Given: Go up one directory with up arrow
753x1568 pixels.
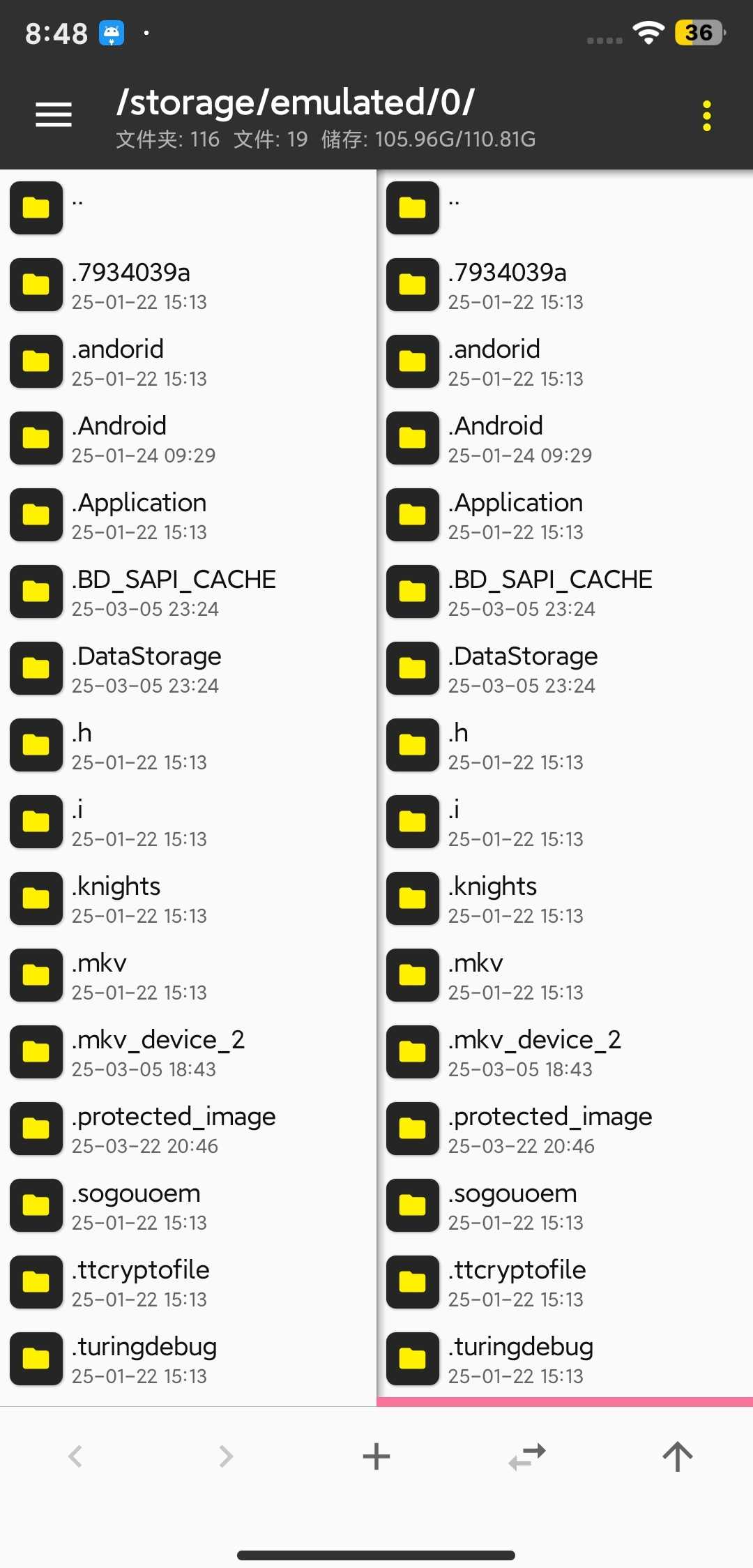Looking at the screenshot, I should [x=678, y=1456].
